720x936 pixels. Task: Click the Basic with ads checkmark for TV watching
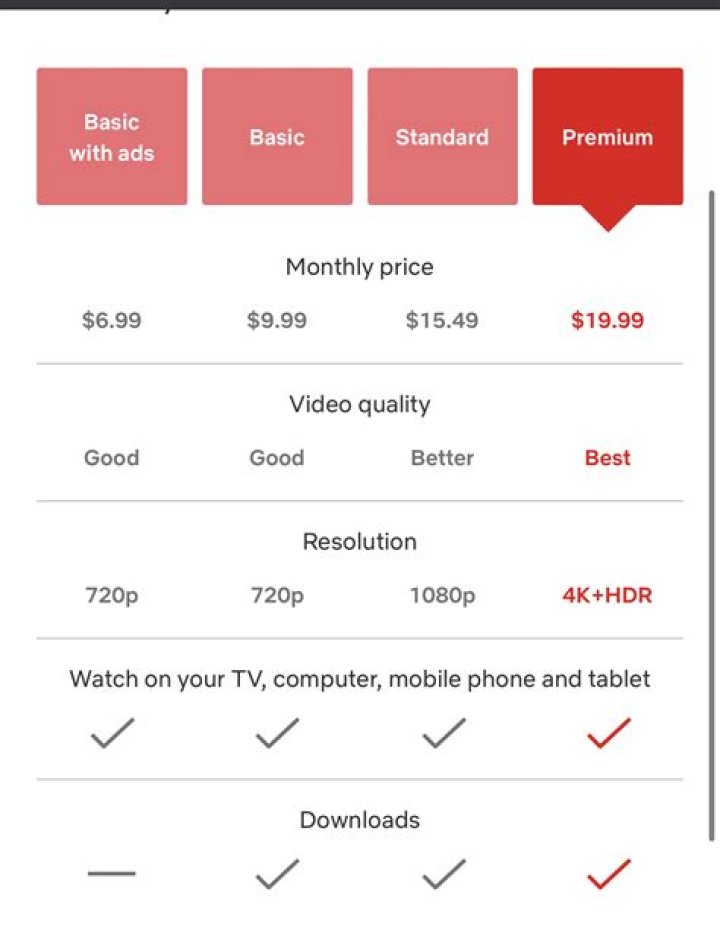tap(111, 731)
